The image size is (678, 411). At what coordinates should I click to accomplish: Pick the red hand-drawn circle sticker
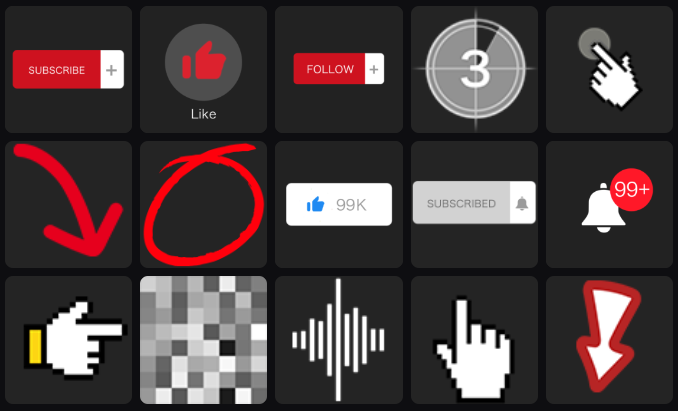203,204
